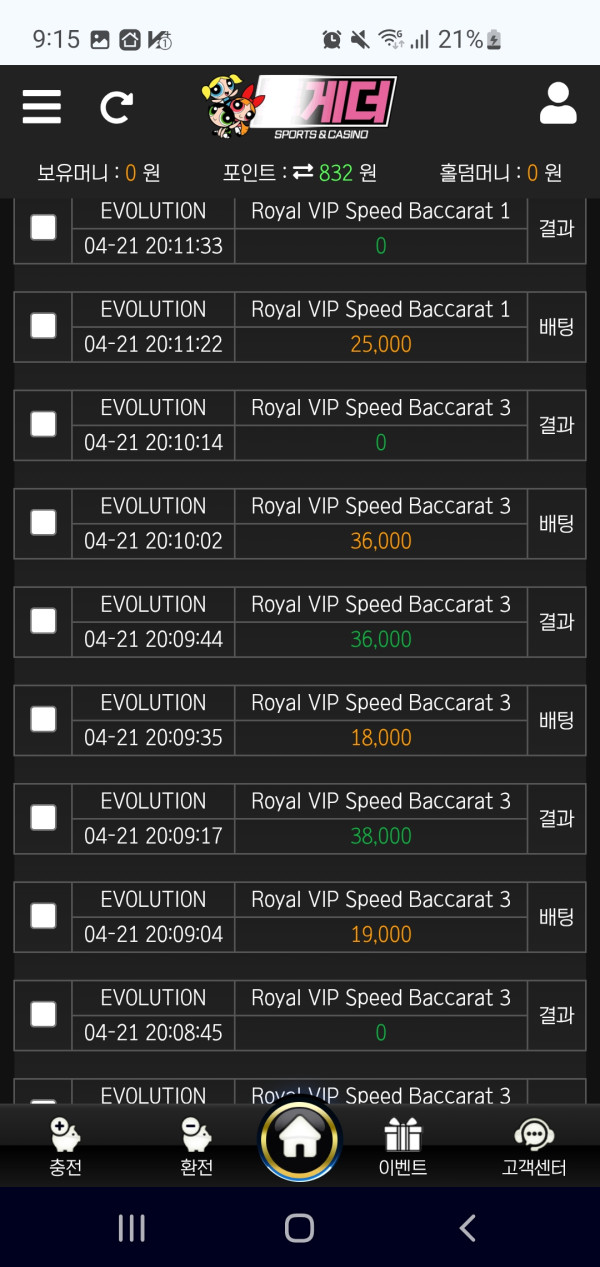Tick checkbox for 20:09:44 record

coord(43,621)
